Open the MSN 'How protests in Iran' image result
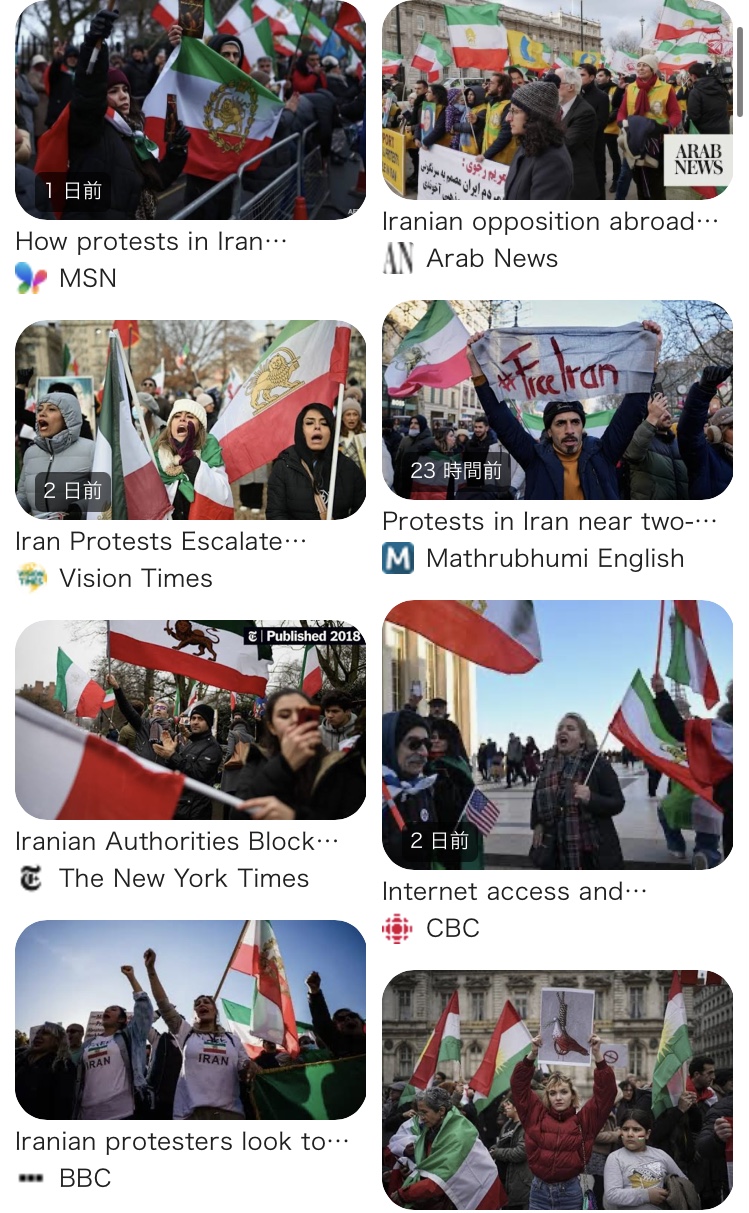The image size is (749, 1213). point(190,110)
